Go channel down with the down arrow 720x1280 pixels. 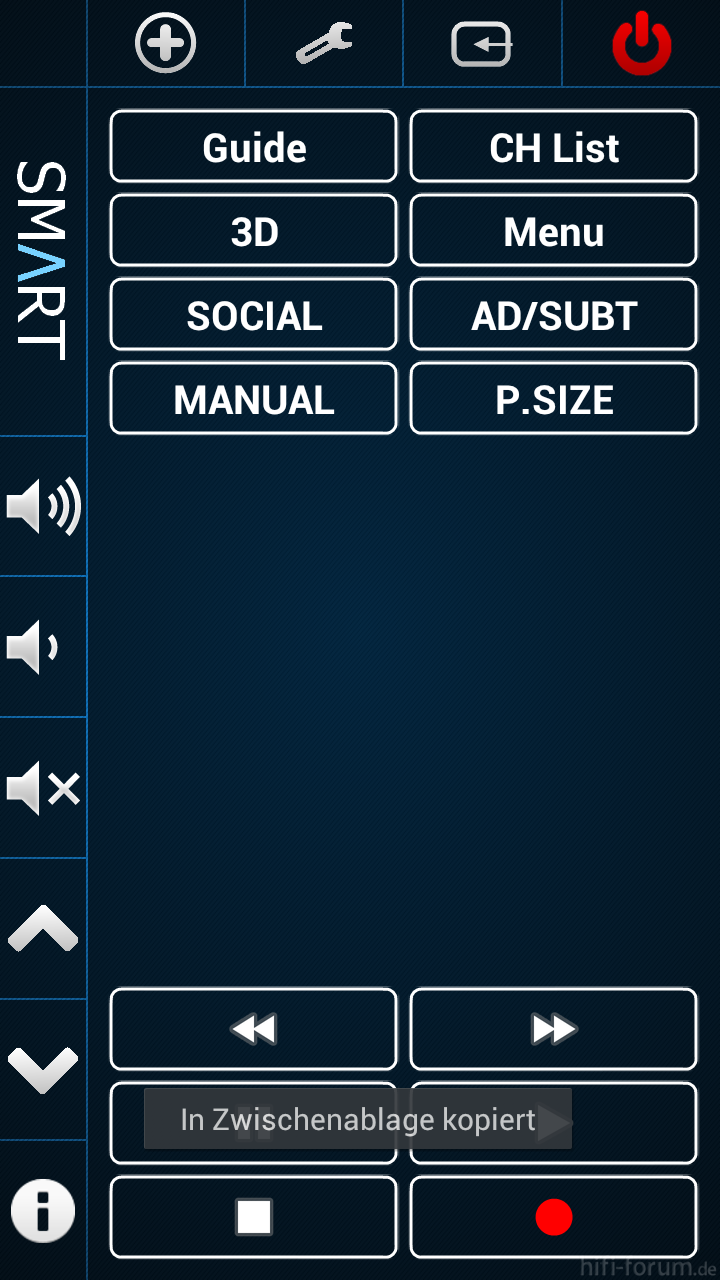coord(43,1070)
